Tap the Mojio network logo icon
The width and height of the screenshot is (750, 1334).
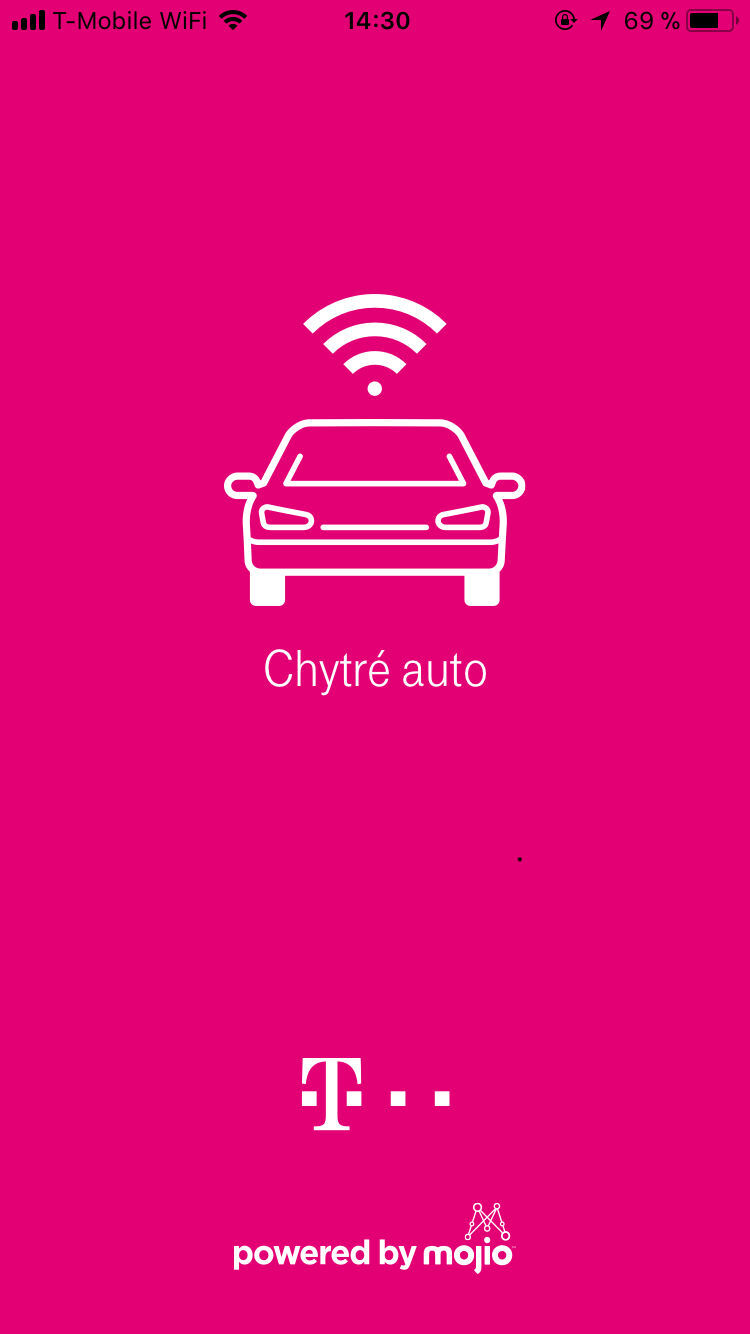click(487, 1221)
